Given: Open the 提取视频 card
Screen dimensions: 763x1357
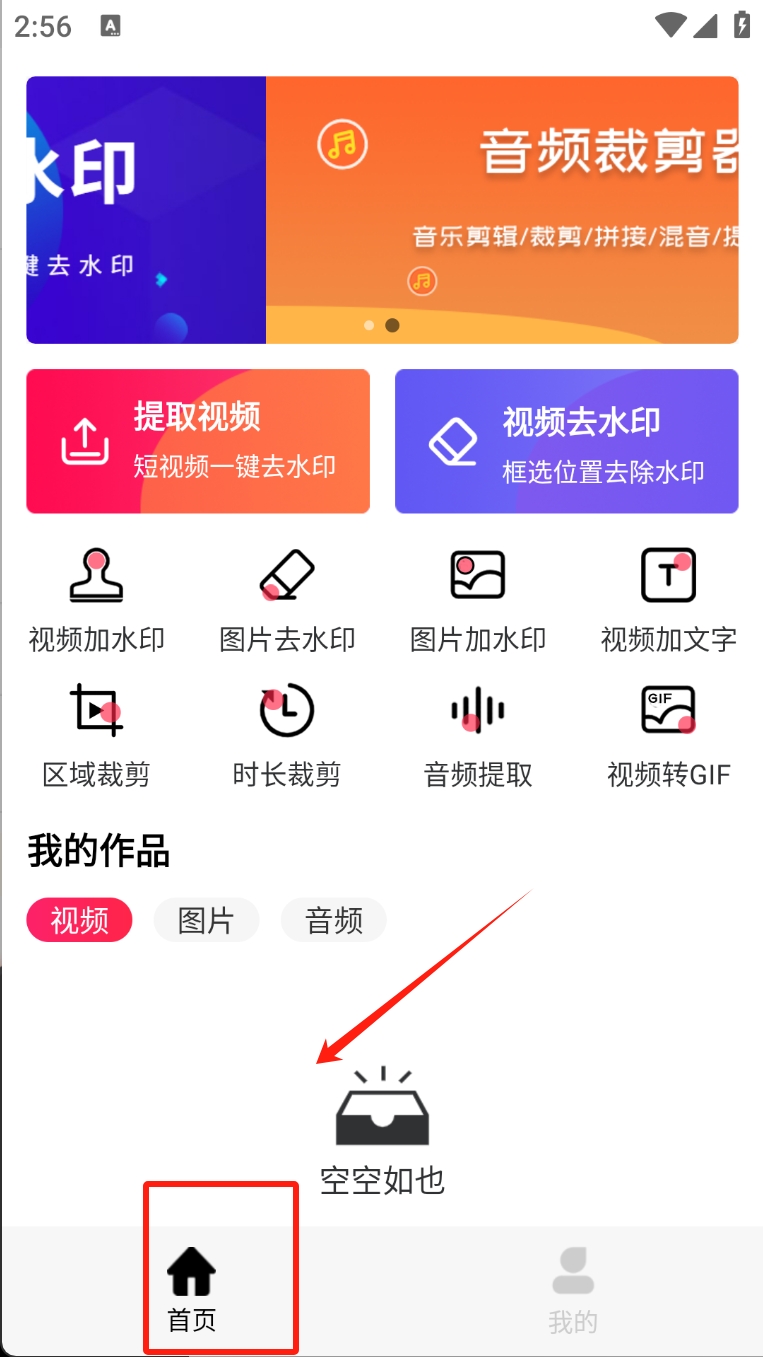Looking at the screenshot, I should pos(198,441).
